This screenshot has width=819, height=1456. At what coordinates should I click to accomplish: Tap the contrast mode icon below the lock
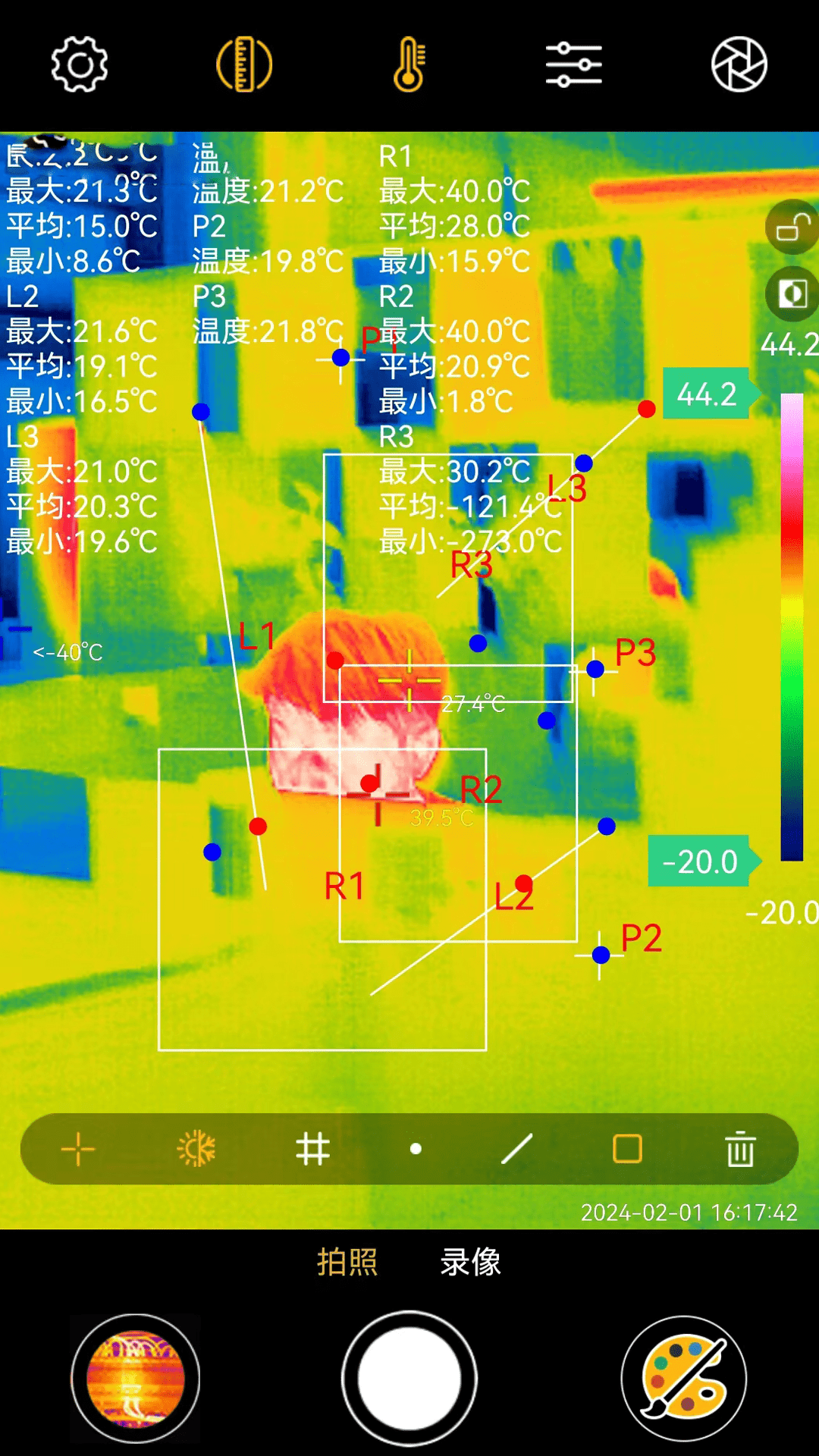coord(792,294)
